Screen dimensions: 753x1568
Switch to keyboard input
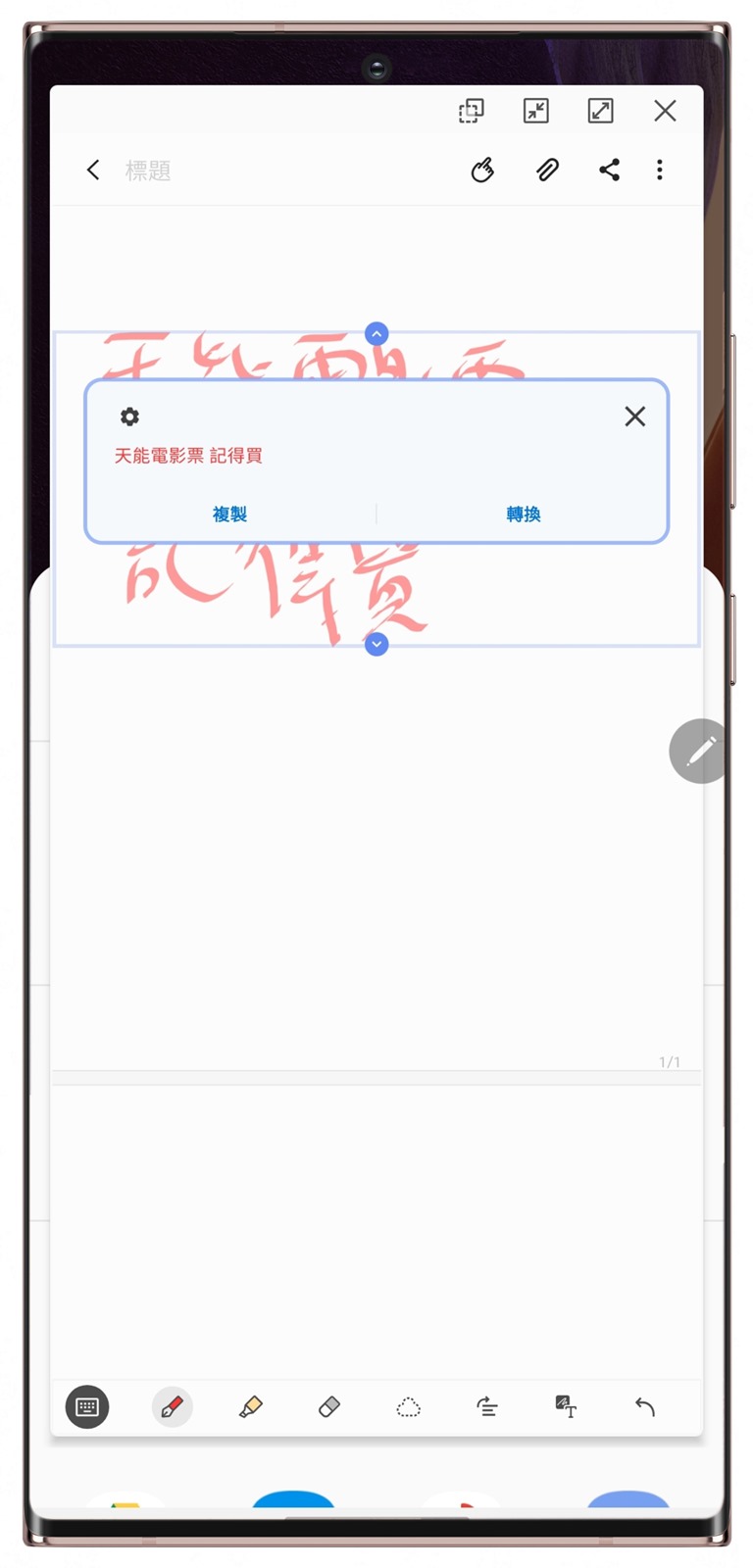coord(87,1407)
